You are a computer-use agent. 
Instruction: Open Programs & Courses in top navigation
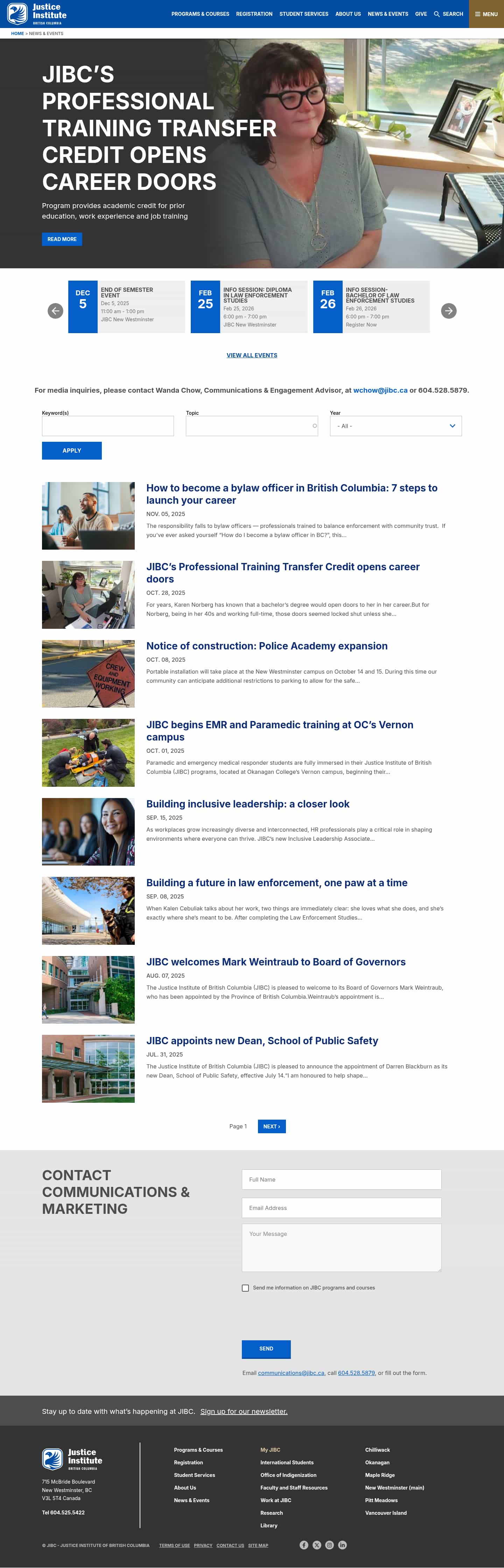(x=200, y=14)
